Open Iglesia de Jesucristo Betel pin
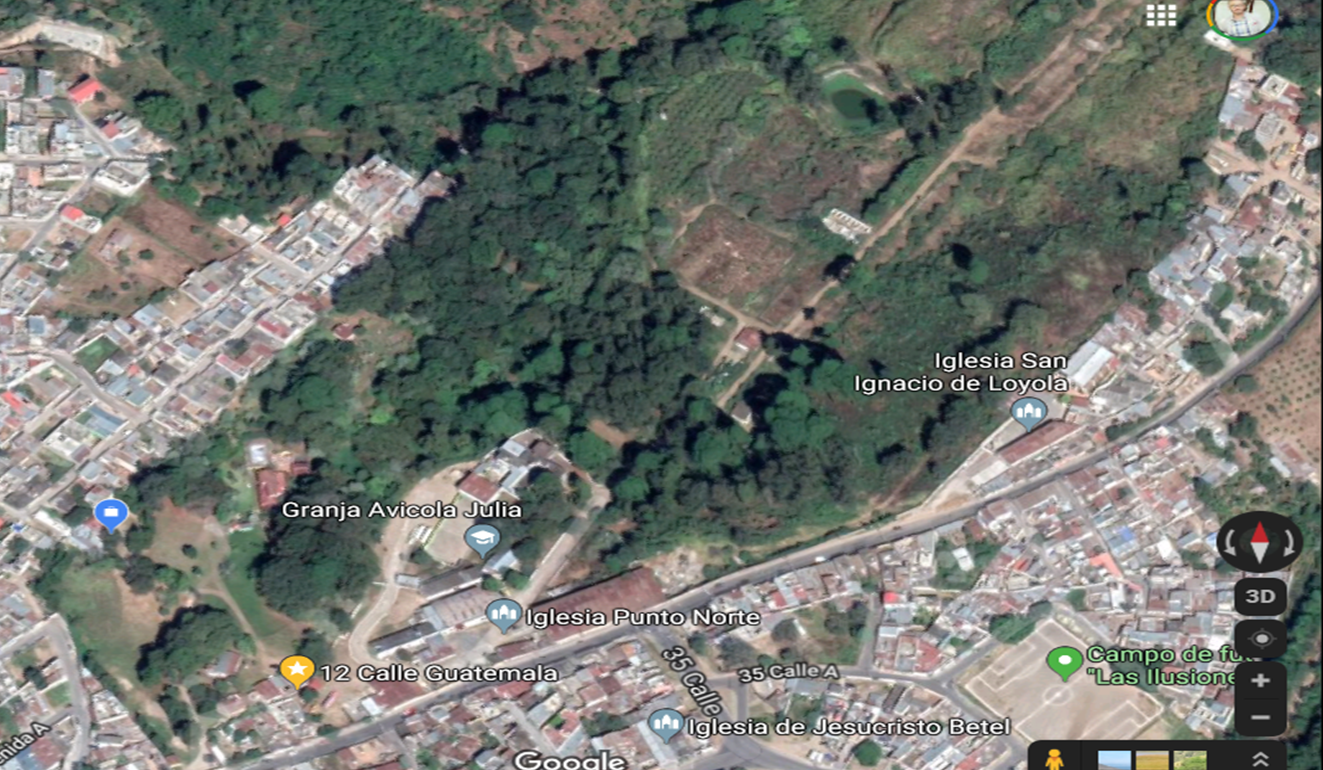Image resolution: width=1323 pixels, height=770 pixels. pyautogui.click(x=665, y=724)
